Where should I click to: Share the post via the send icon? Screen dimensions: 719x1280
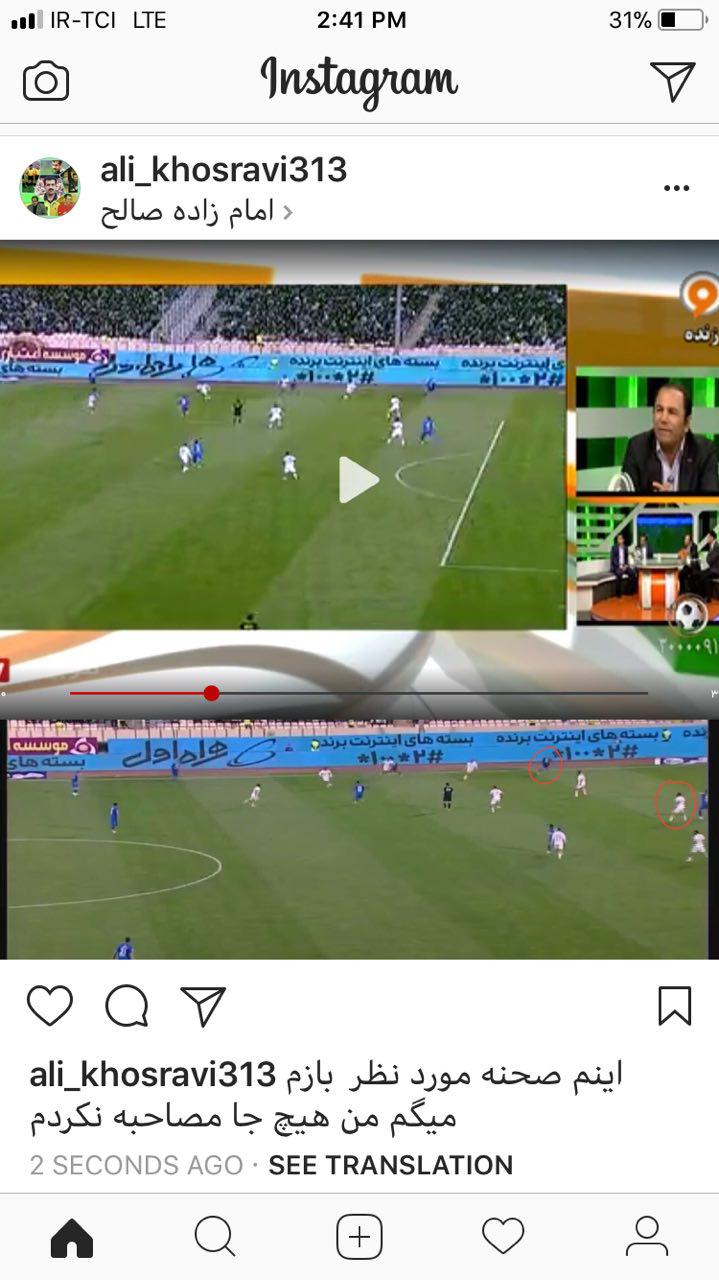(x=203, y=1006)
